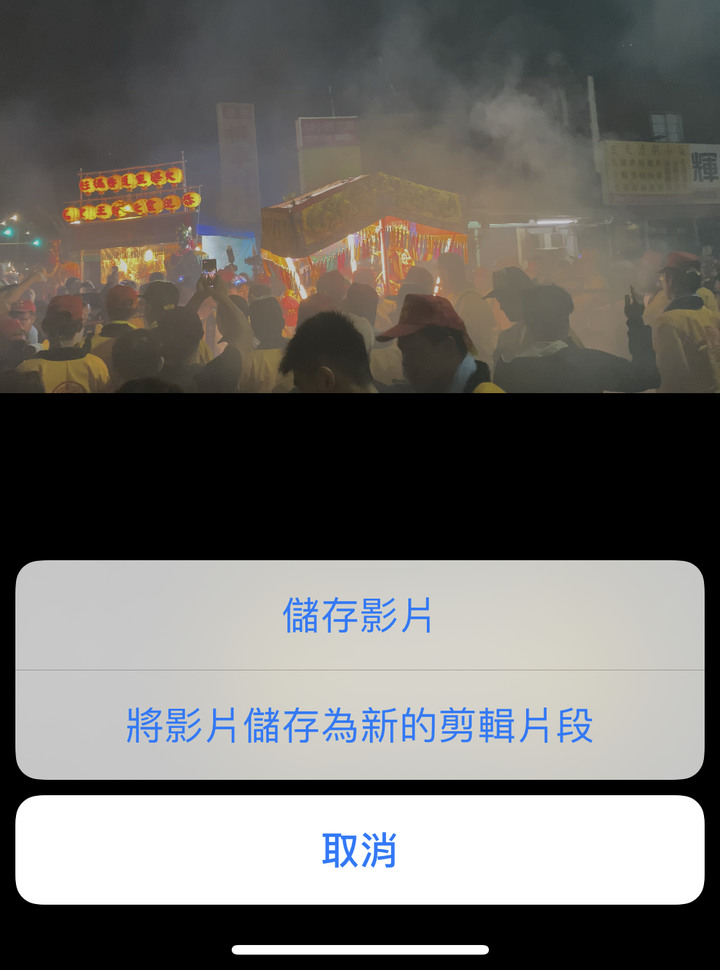This screenshot has width=720, height=970.
Task: Choose 將影片儲存為新的剪輯片段 option
Action: (359, 725)
